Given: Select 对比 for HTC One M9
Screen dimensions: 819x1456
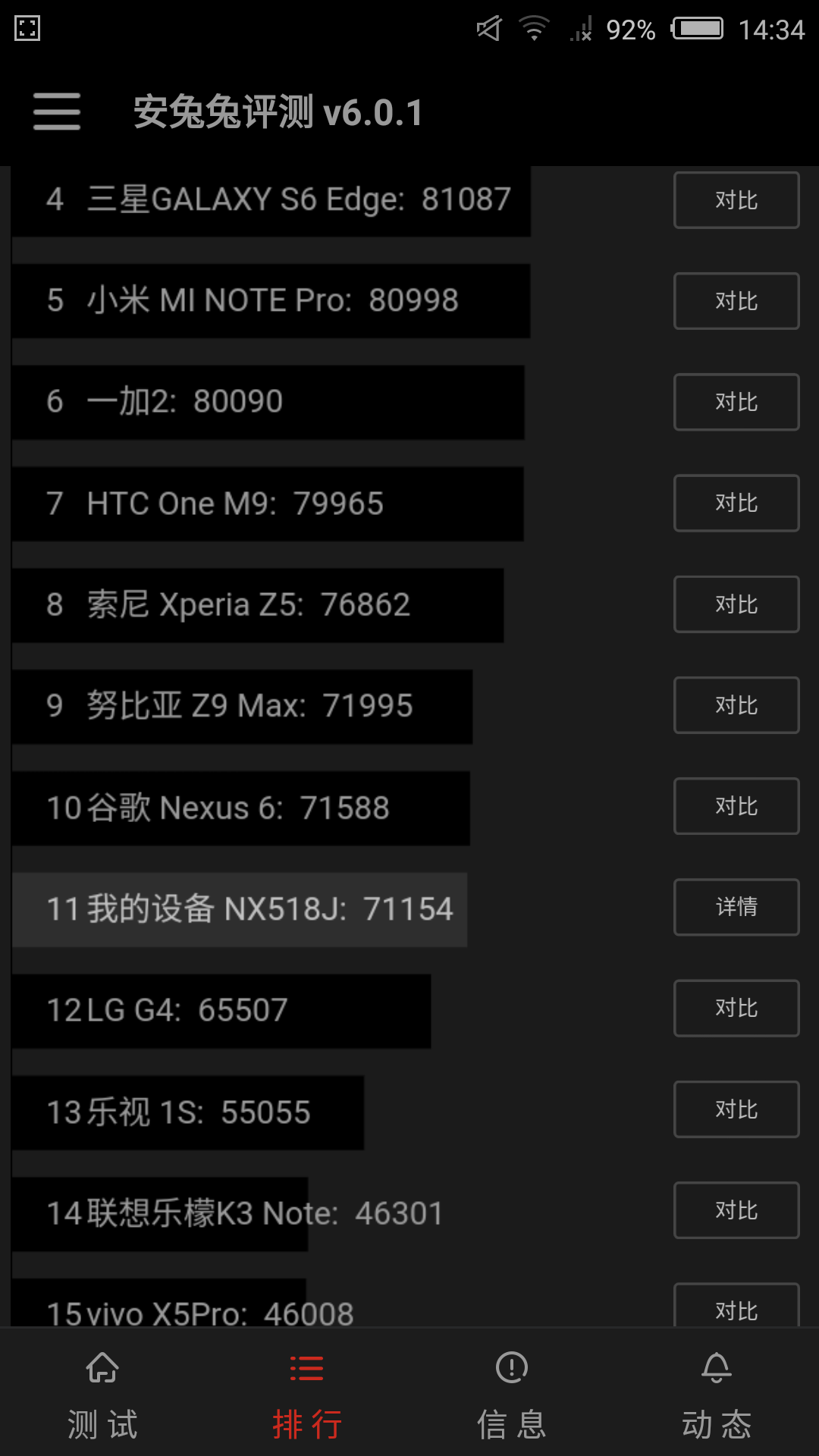Looking at the screenshot, I should (736, 503).
